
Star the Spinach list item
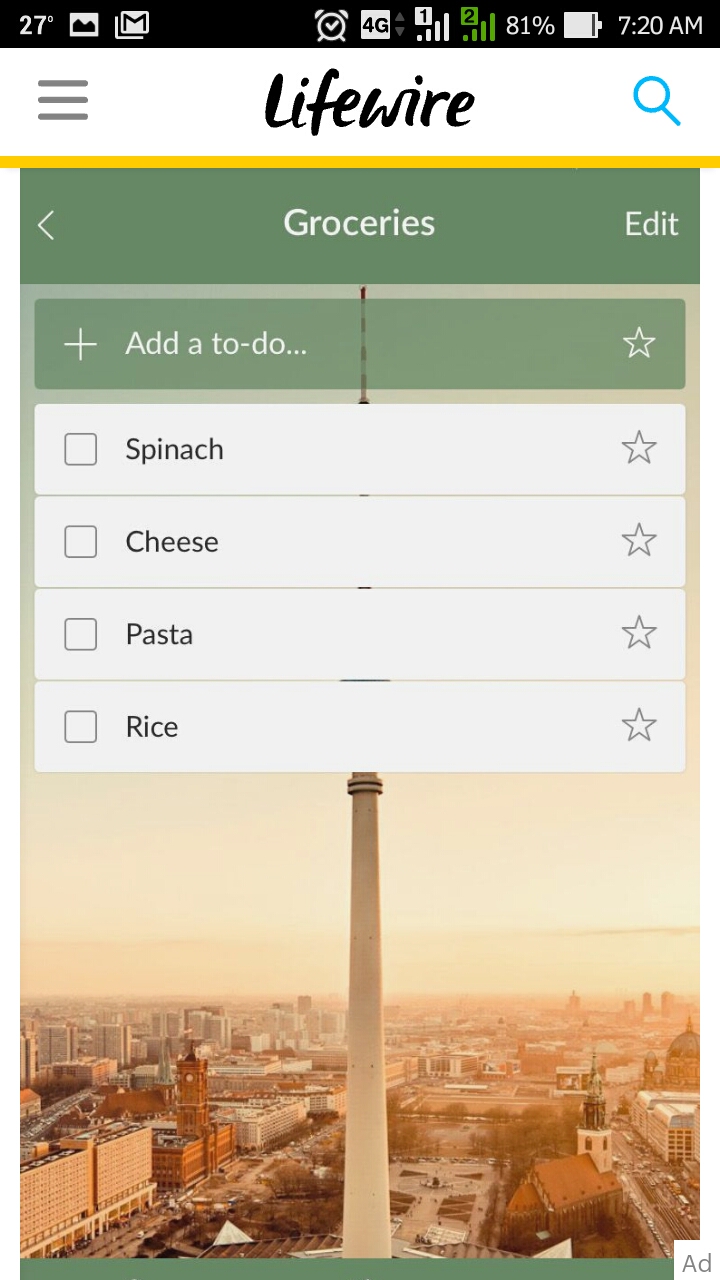(638, 449)
